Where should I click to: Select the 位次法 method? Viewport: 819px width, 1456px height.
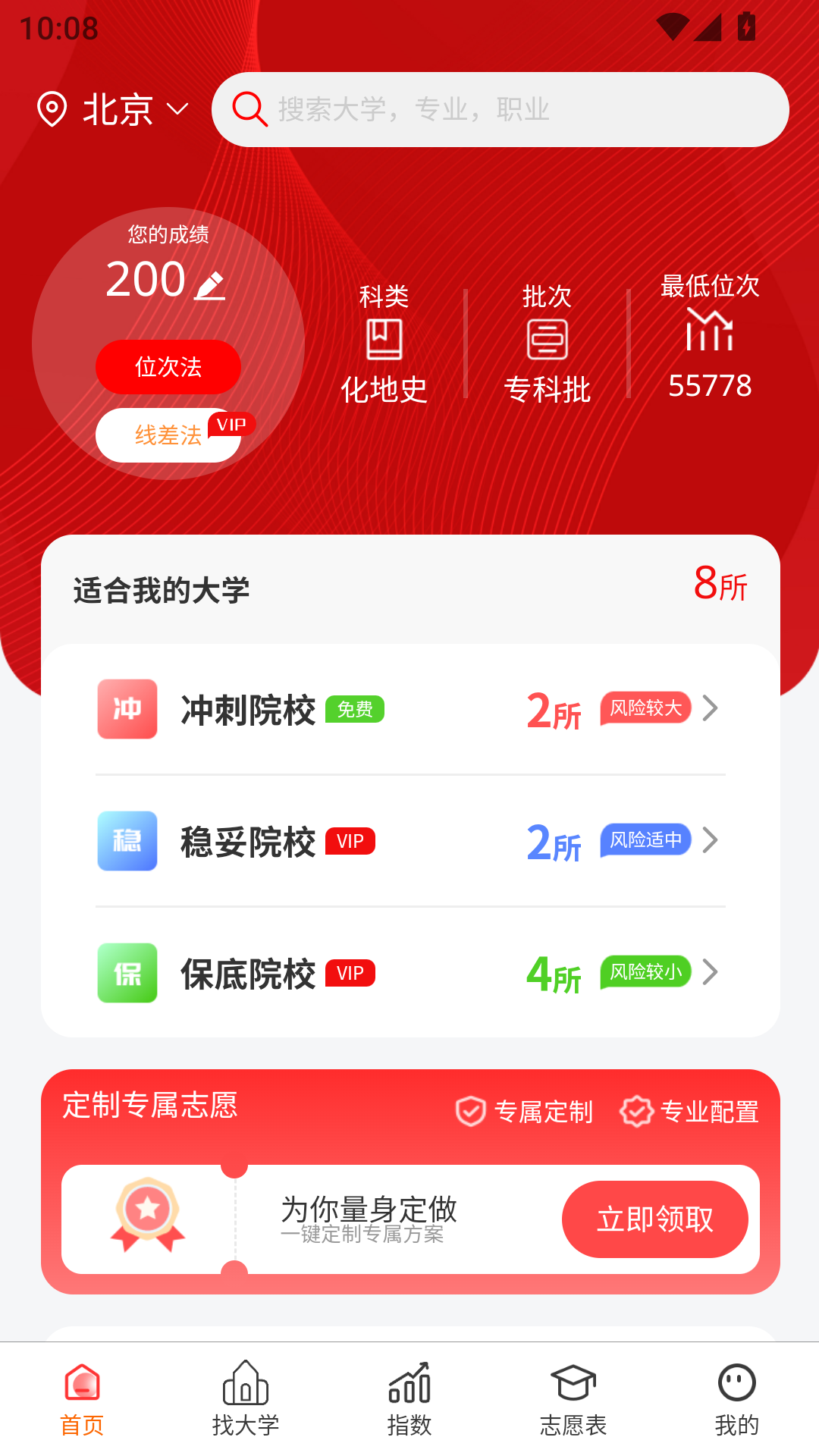[168, 367]
